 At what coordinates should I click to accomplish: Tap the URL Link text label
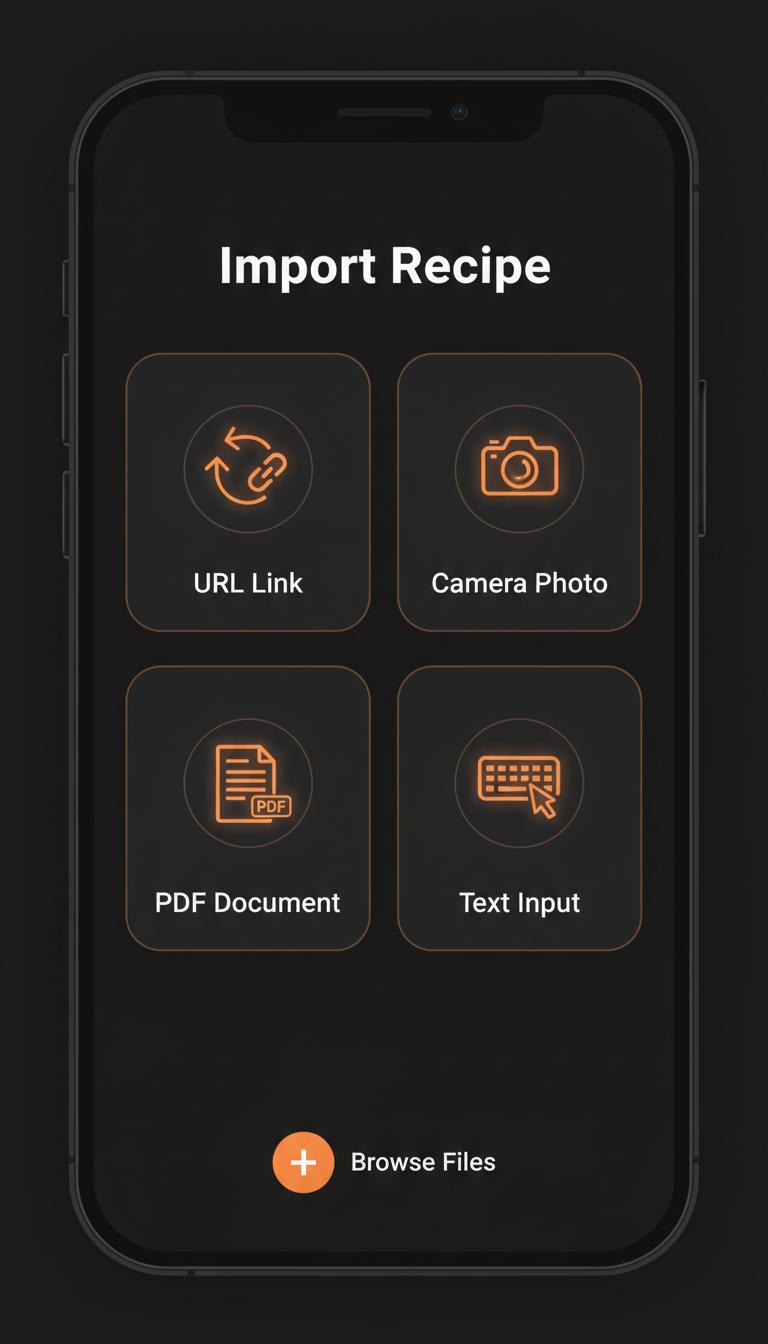(x=248, y=583)
